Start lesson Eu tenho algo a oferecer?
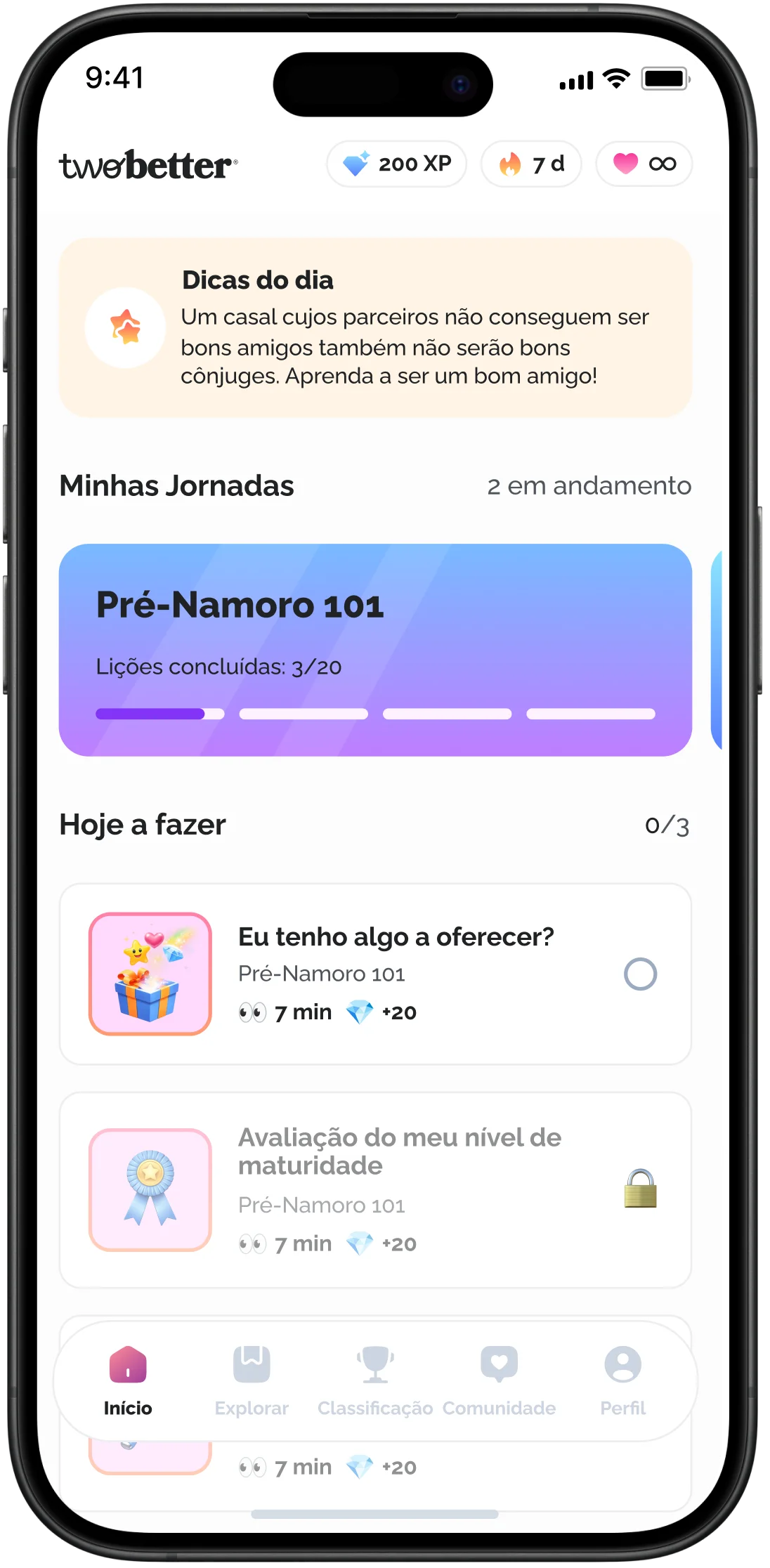Screen dimensions: 770x1568 pyautogui.click(x=375, y=974)
